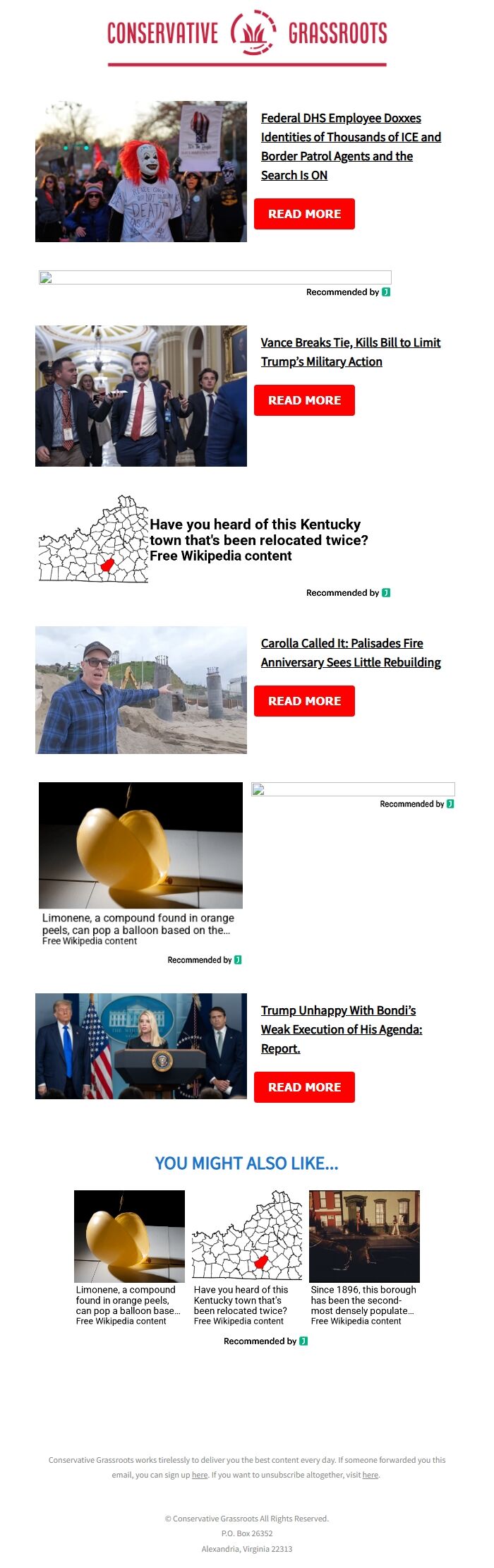Open the Vance walking in Capitol photo
This screenshot has width=494, height=1568.
click(x=141, y=396)
